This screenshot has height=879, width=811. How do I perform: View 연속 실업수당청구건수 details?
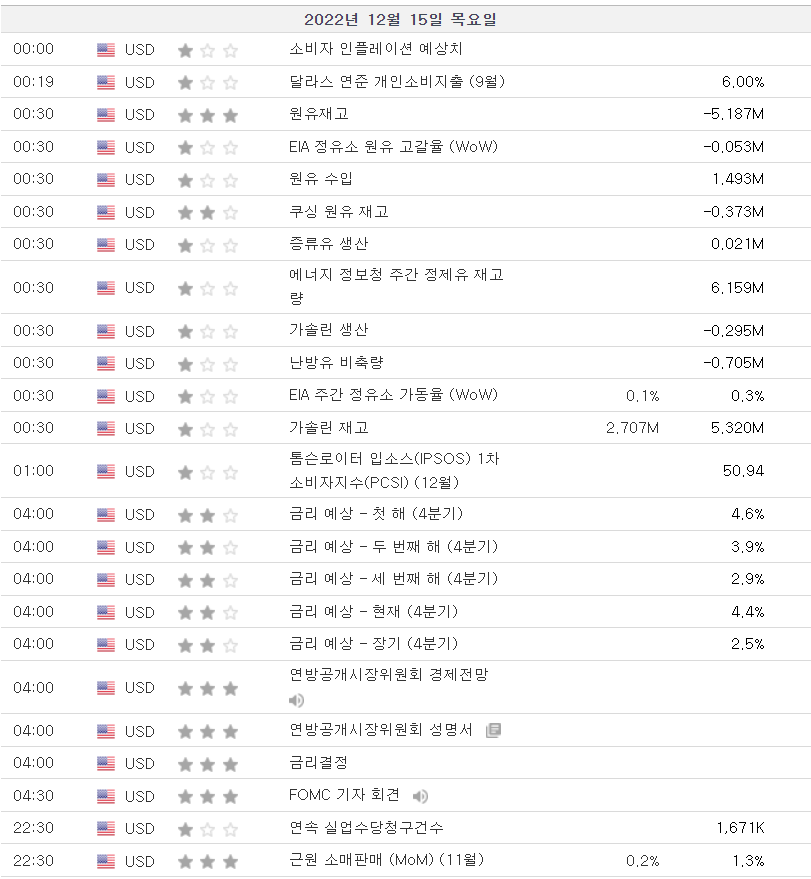click(x=366, y=828)
